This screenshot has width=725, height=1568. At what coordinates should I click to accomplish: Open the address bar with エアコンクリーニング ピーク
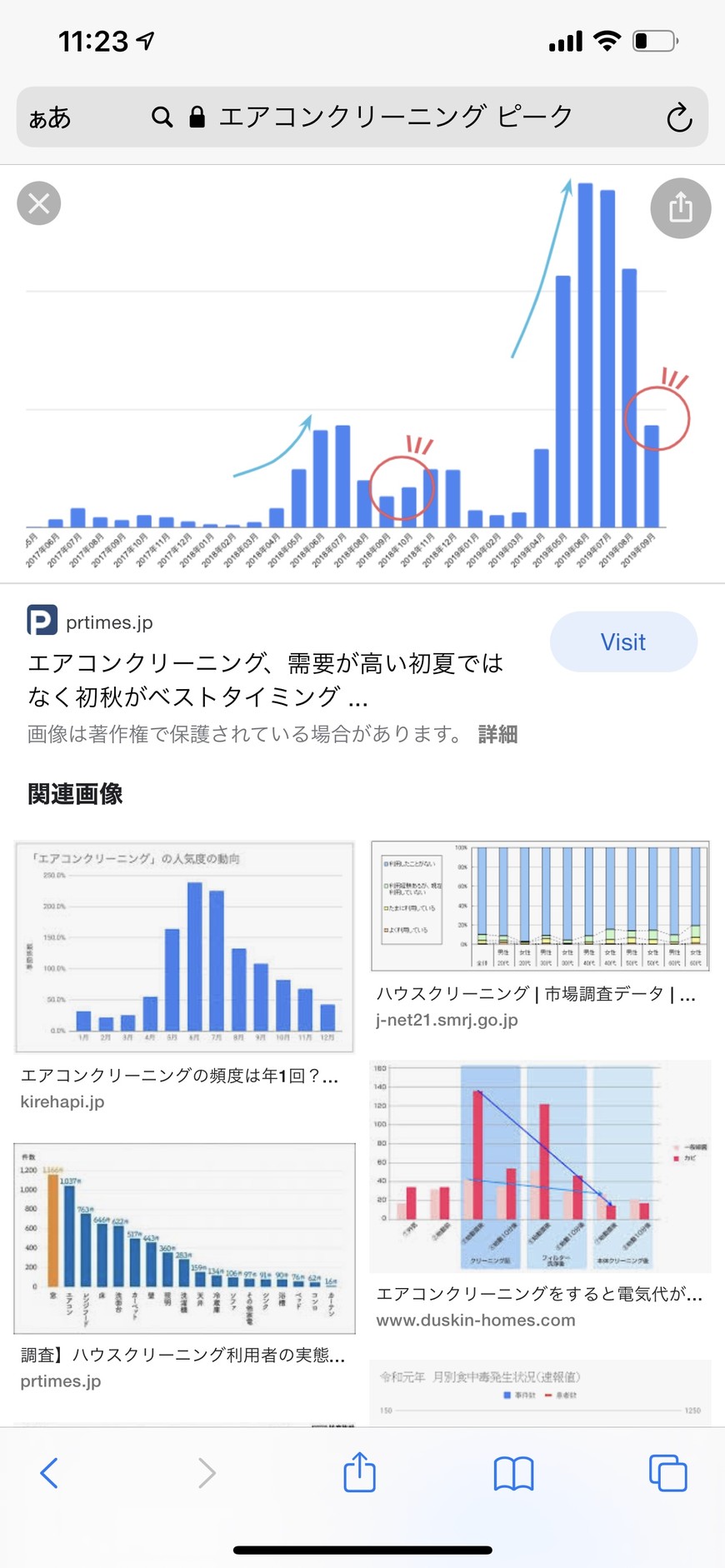[x=362, y=117]
